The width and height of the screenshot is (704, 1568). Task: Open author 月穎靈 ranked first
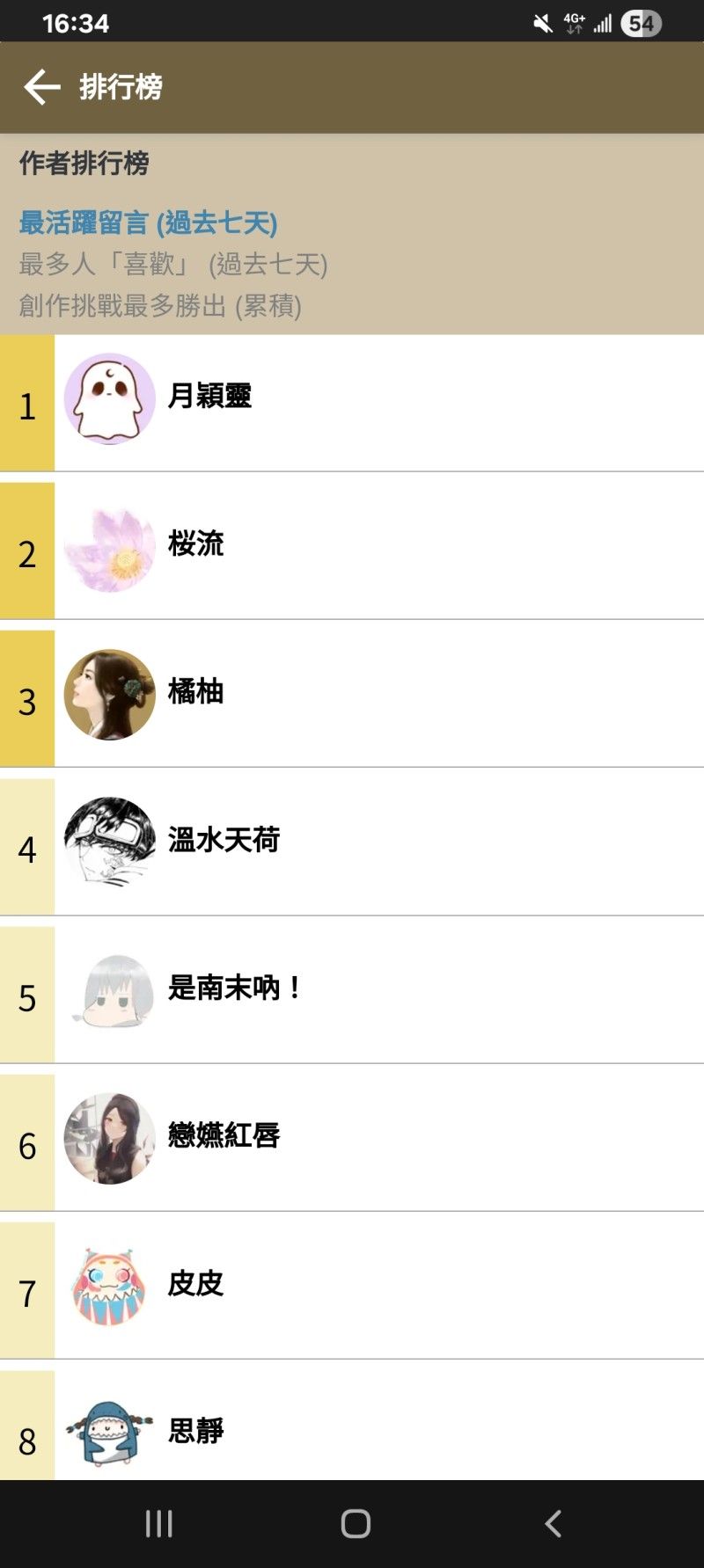tap(352, 403)
